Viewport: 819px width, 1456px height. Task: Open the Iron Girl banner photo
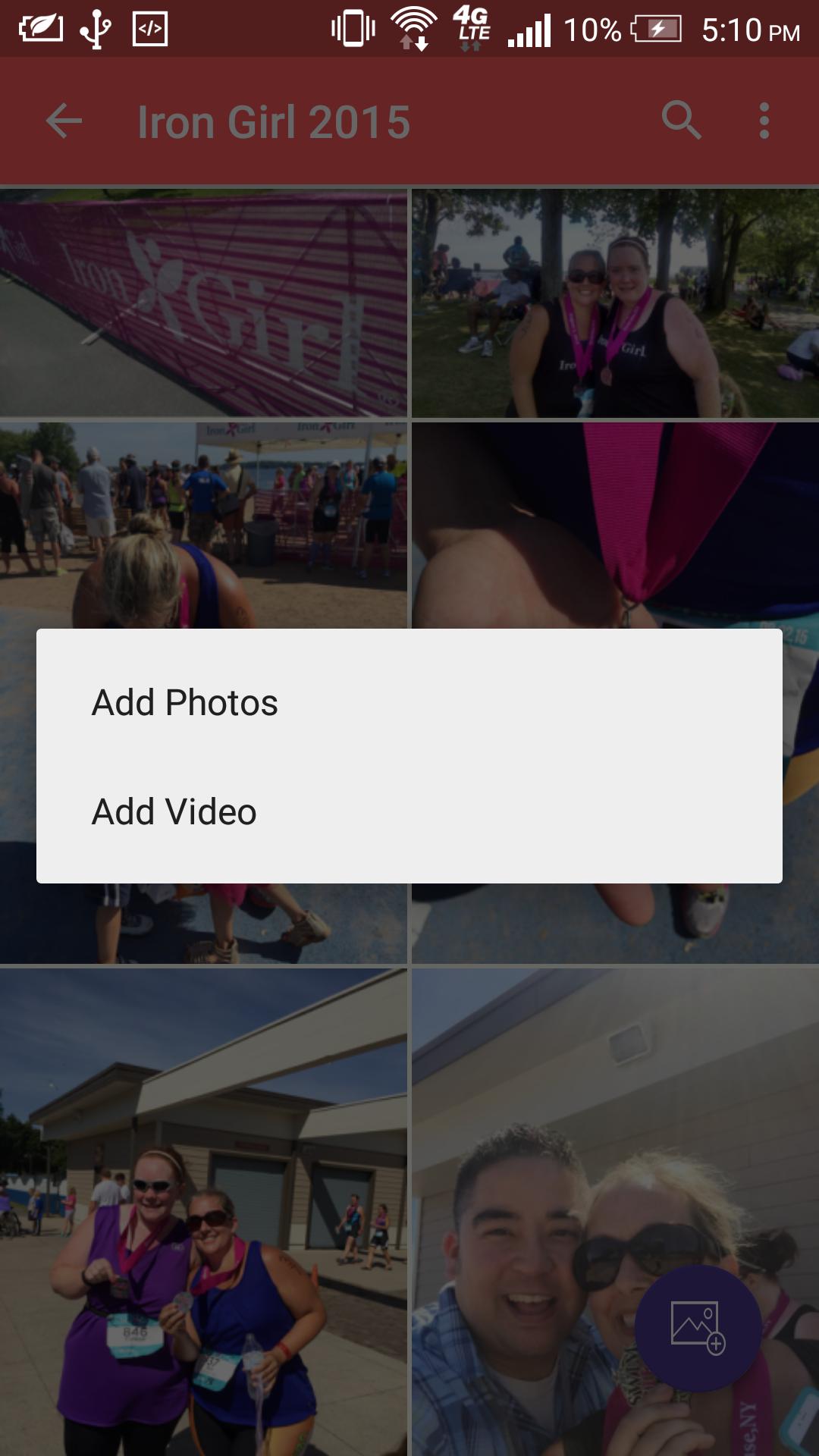pos(203,303)
